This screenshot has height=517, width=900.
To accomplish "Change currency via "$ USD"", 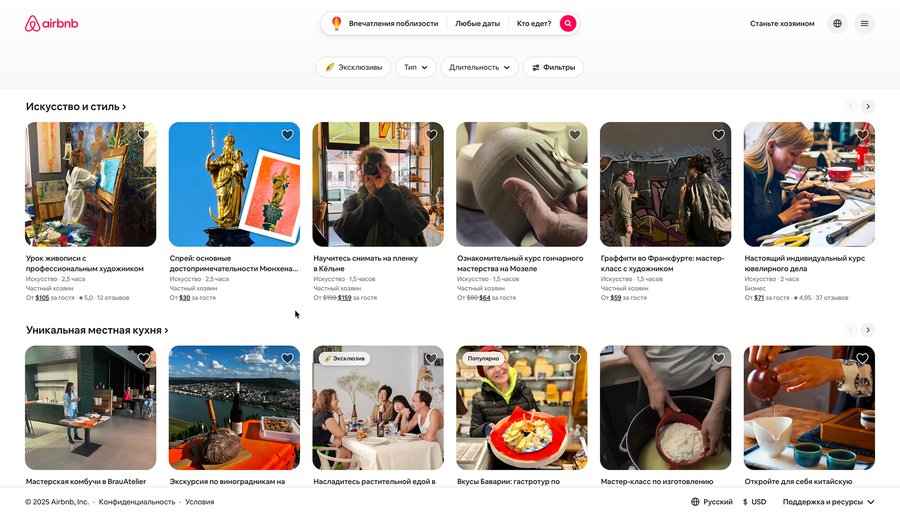I will pos(755,502).
